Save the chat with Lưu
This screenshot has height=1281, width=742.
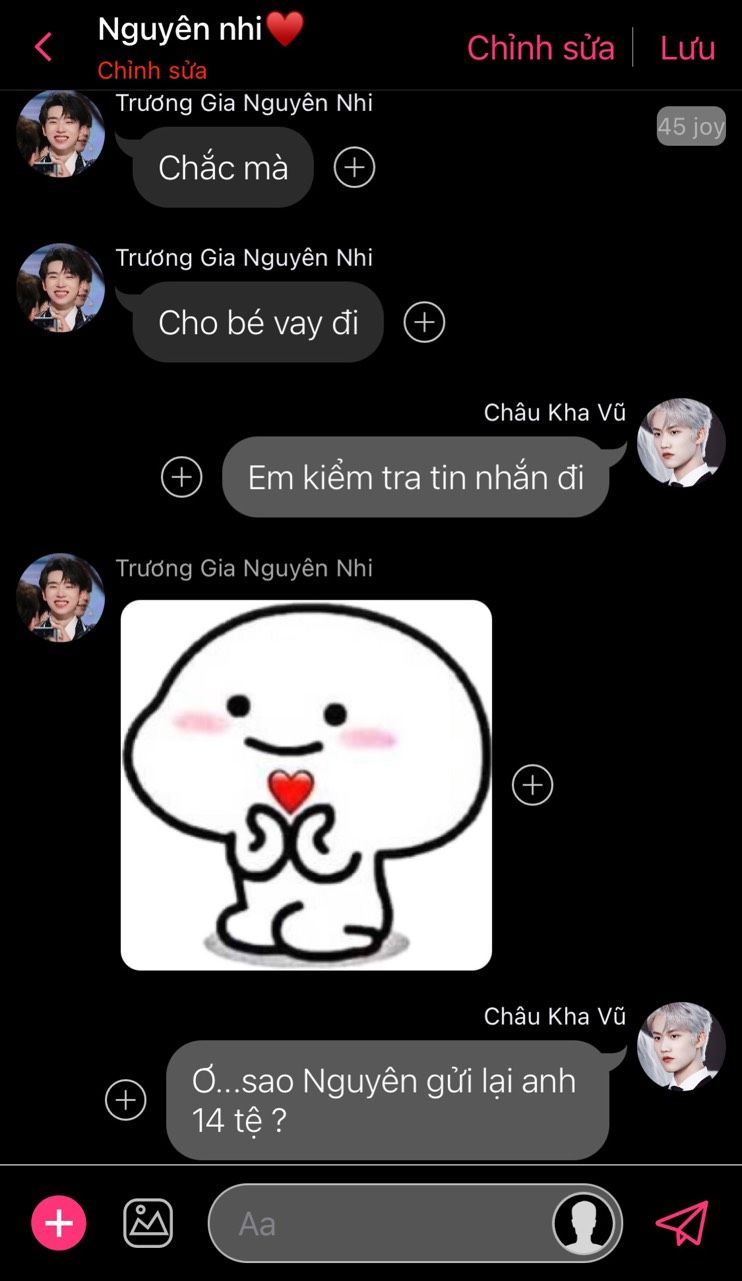[688, 47]
